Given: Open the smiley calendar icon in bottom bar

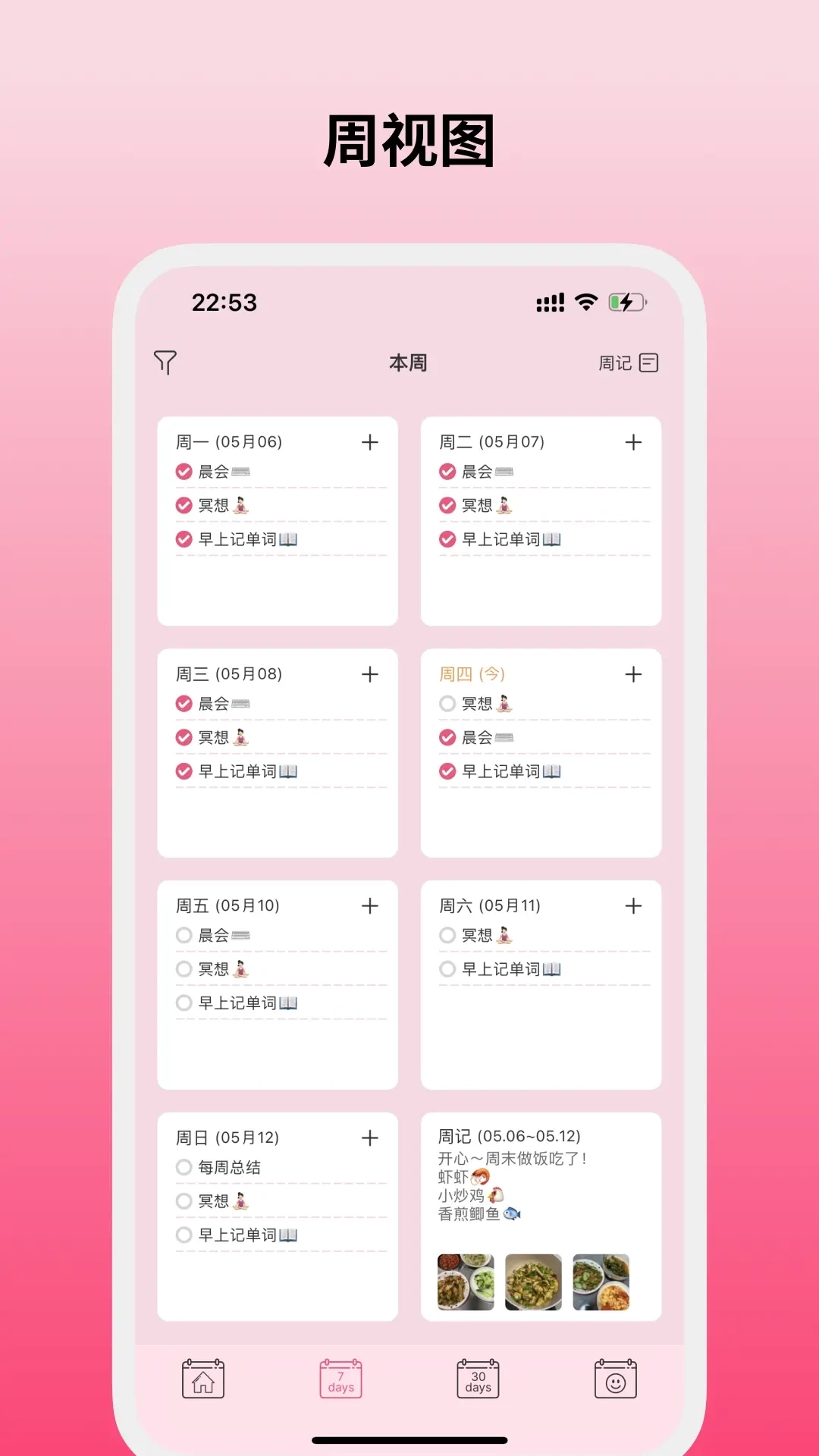Looking at the screenshot, I should (x=616, y=1380).
